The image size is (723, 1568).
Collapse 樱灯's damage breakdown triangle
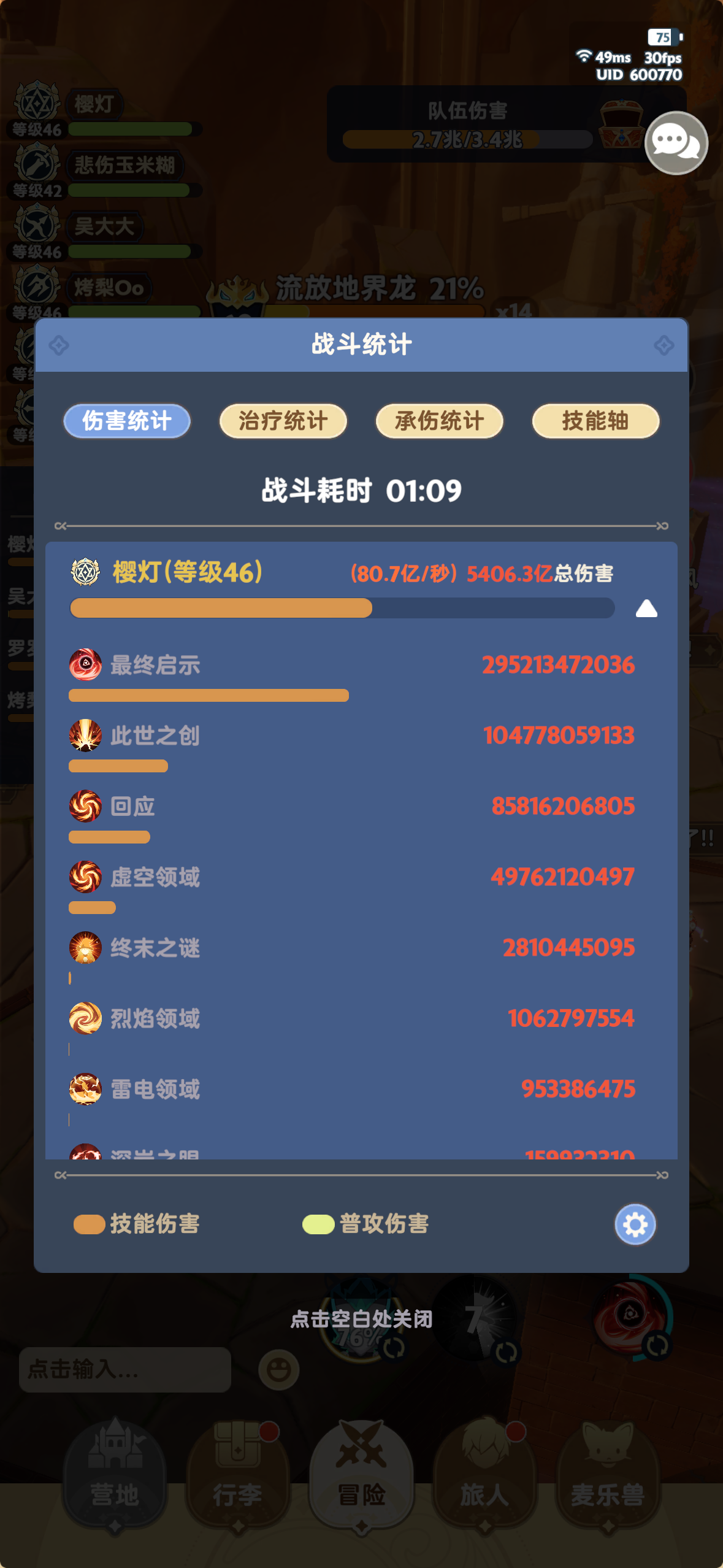pyautogui.click(x=646, y=609)
